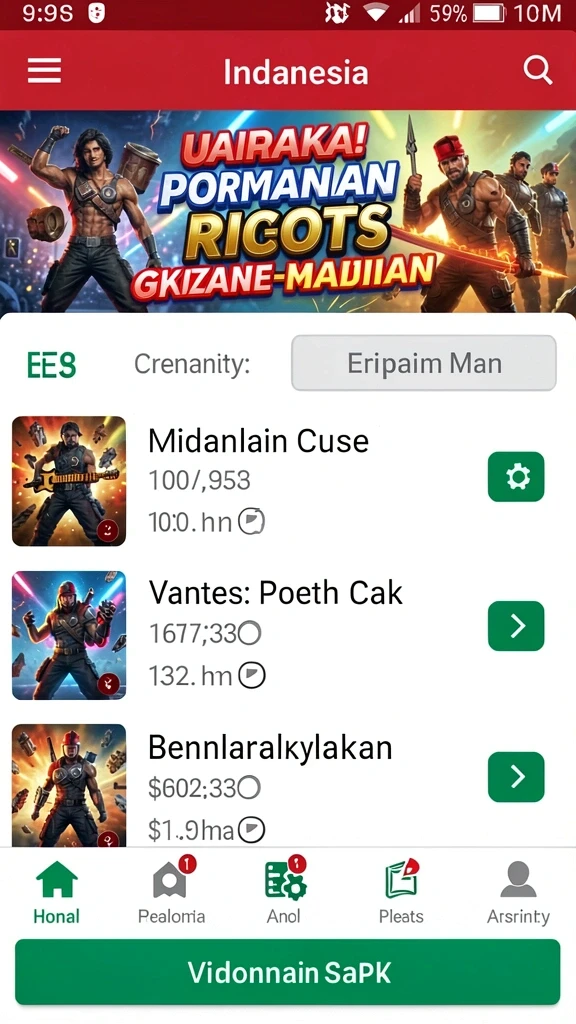Expand the Eripaim Man dropdown
The image size is (576, 1024).
pyautogui.click(x=424, y=363)
